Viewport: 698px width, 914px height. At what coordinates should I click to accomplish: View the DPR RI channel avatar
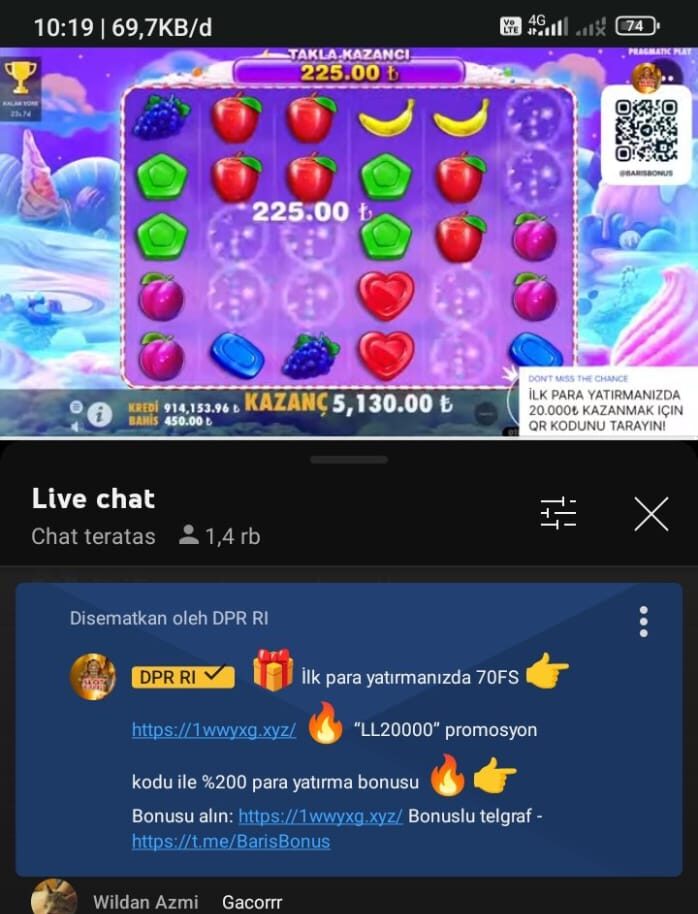tap(93, 677)
